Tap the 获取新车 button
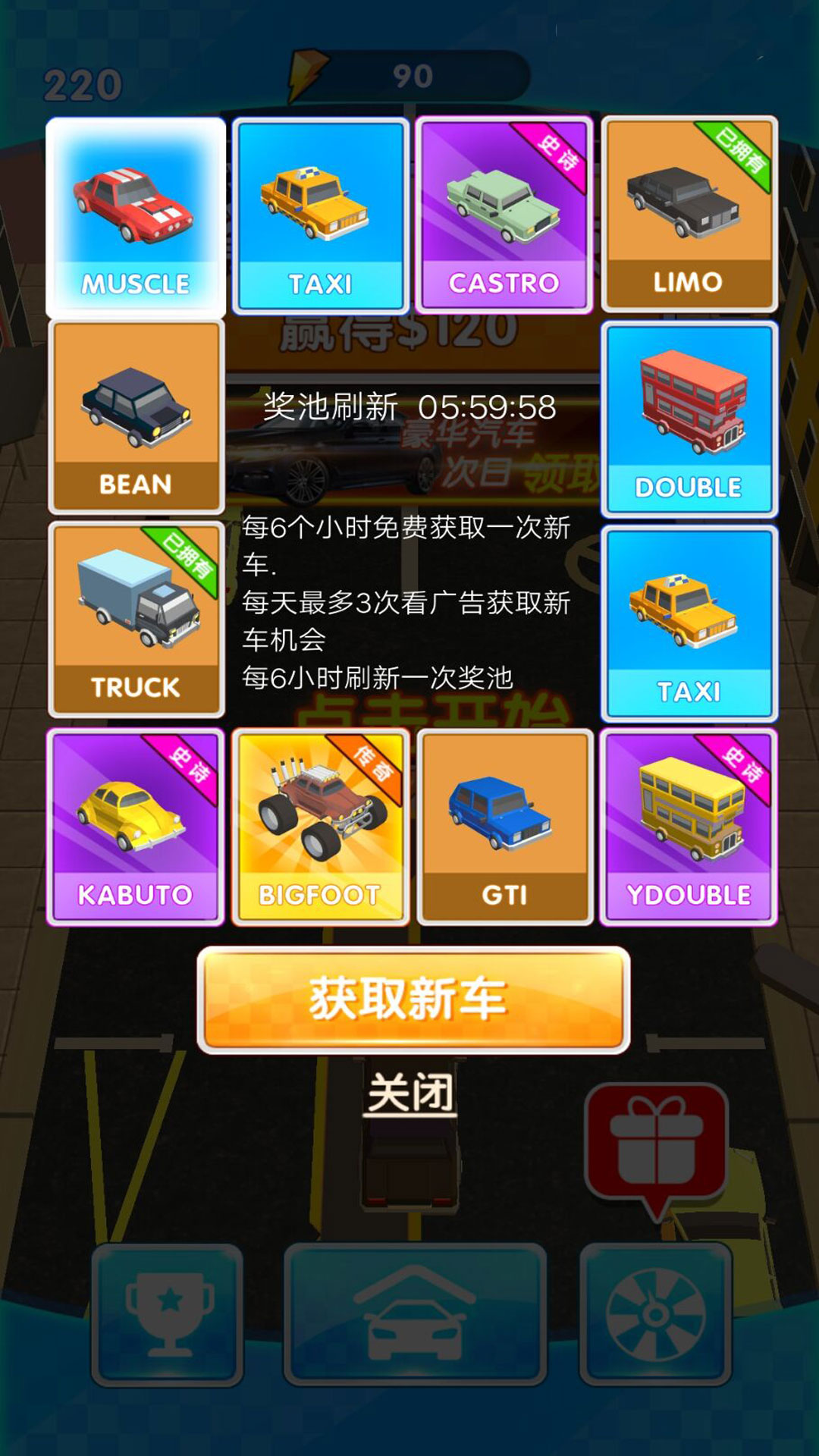819x1456 pixels. (413, 999)
